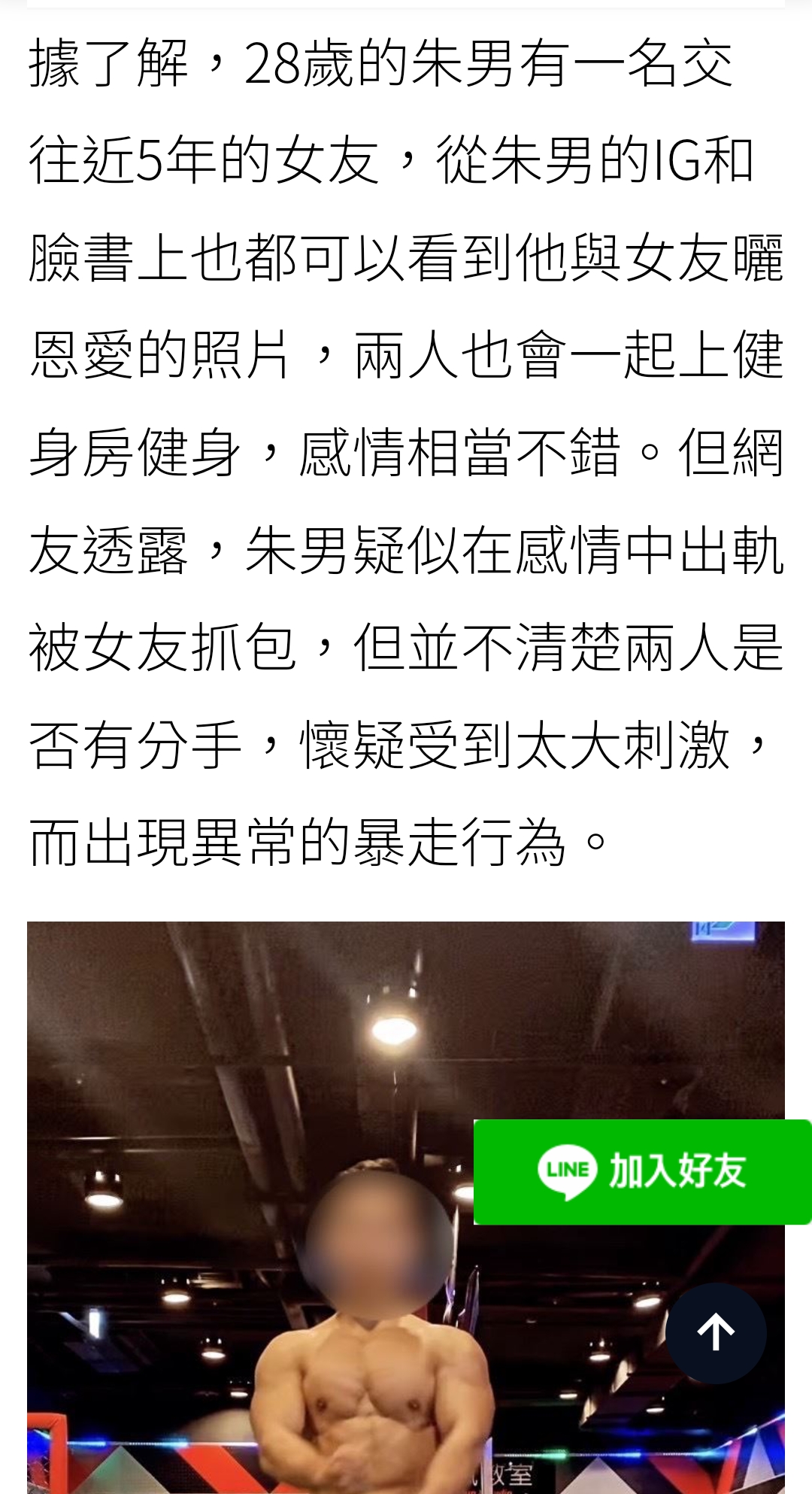Viewport: 812px width, 1494px height.
Task: Tap the LINE 加入好友 button
Action: click(x=642, y=1172)
